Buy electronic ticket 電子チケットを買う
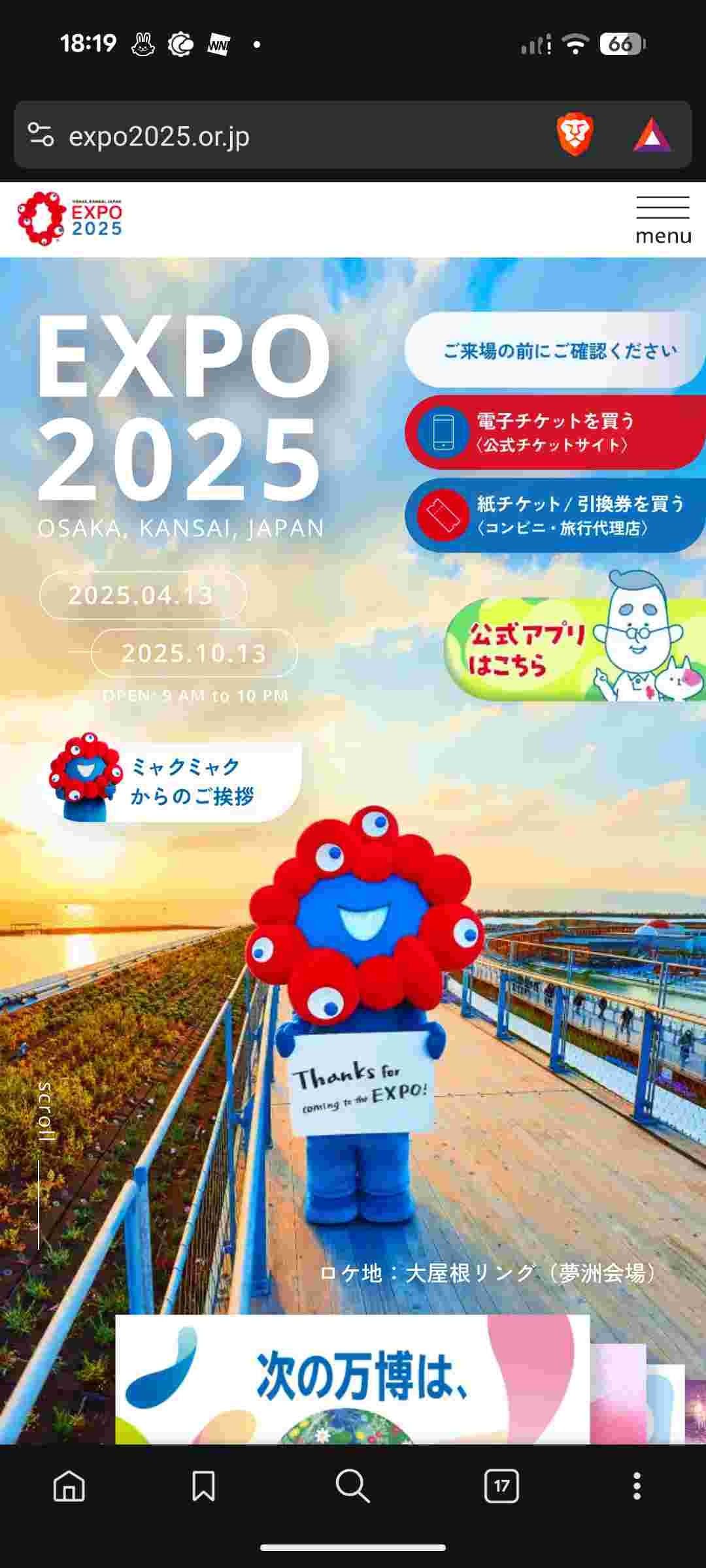The image size is (706, 1568). 556,432
